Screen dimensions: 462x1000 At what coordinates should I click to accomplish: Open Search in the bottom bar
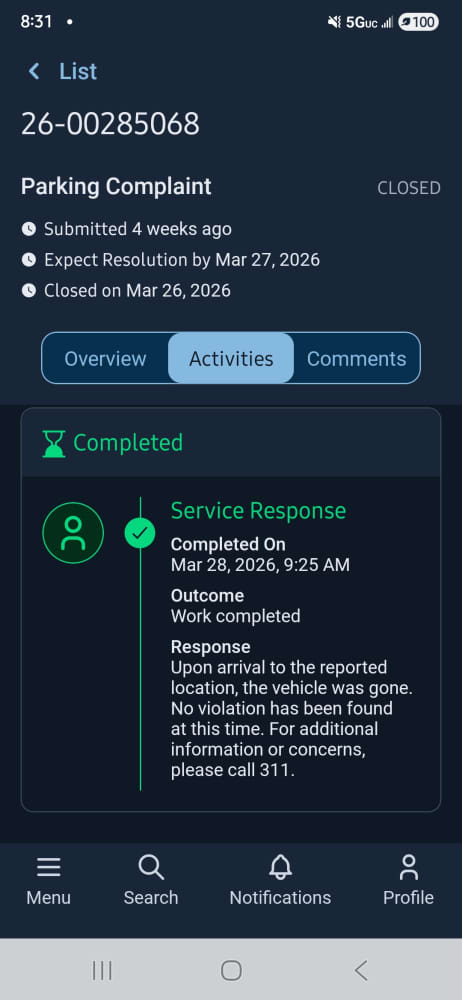tap(151, 881)
